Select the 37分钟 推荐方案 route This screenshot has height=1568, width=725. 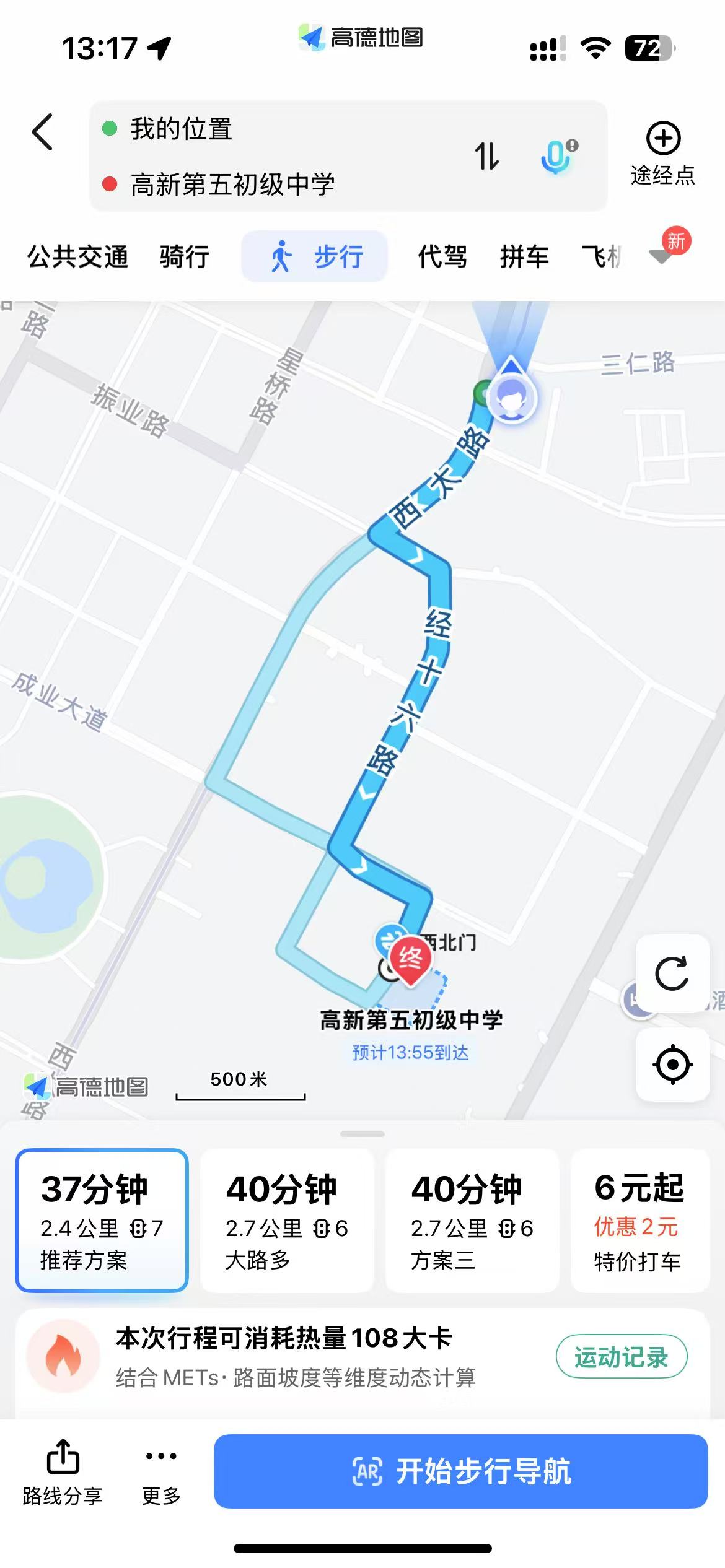click(102, 1220)
